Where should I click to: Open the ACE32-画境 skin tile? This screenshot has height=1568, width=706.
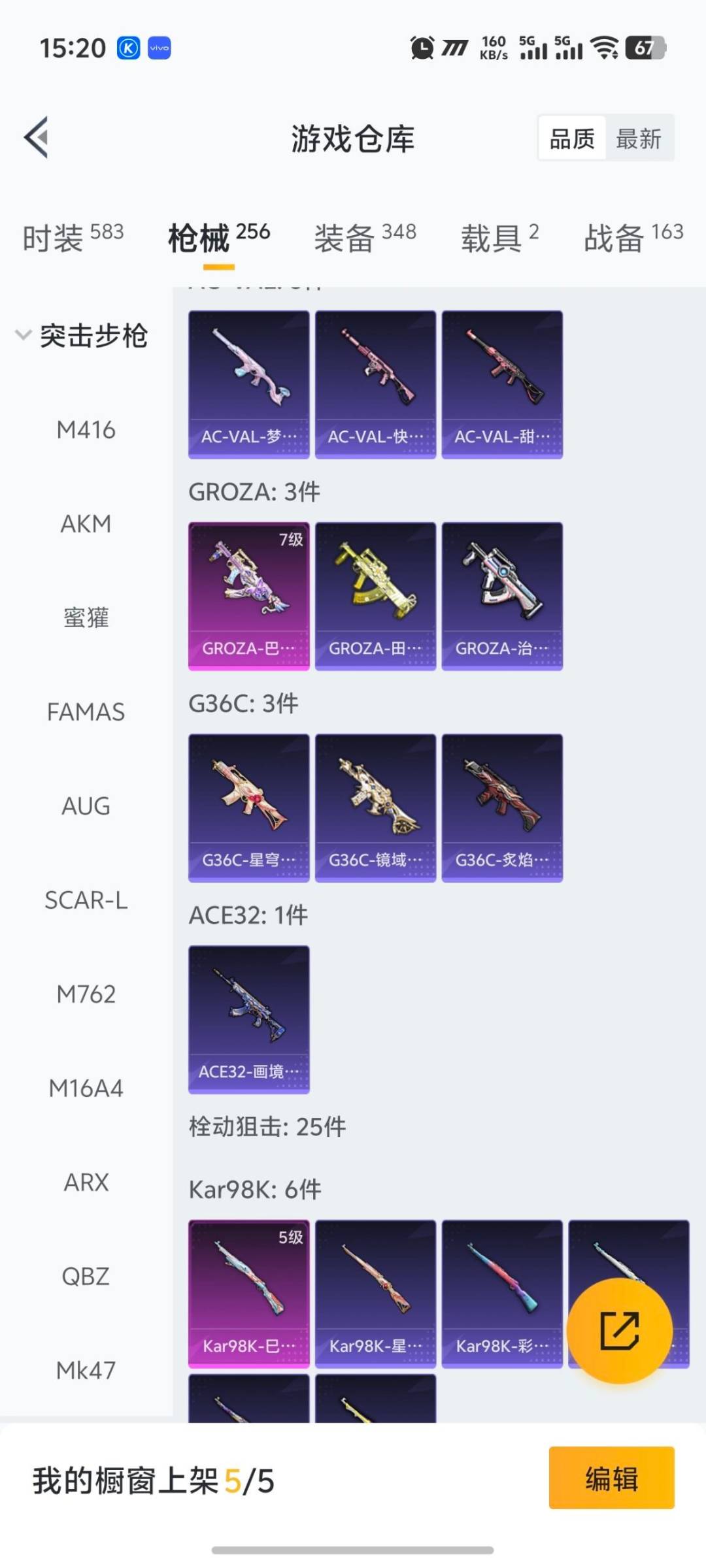[248, 1019]
